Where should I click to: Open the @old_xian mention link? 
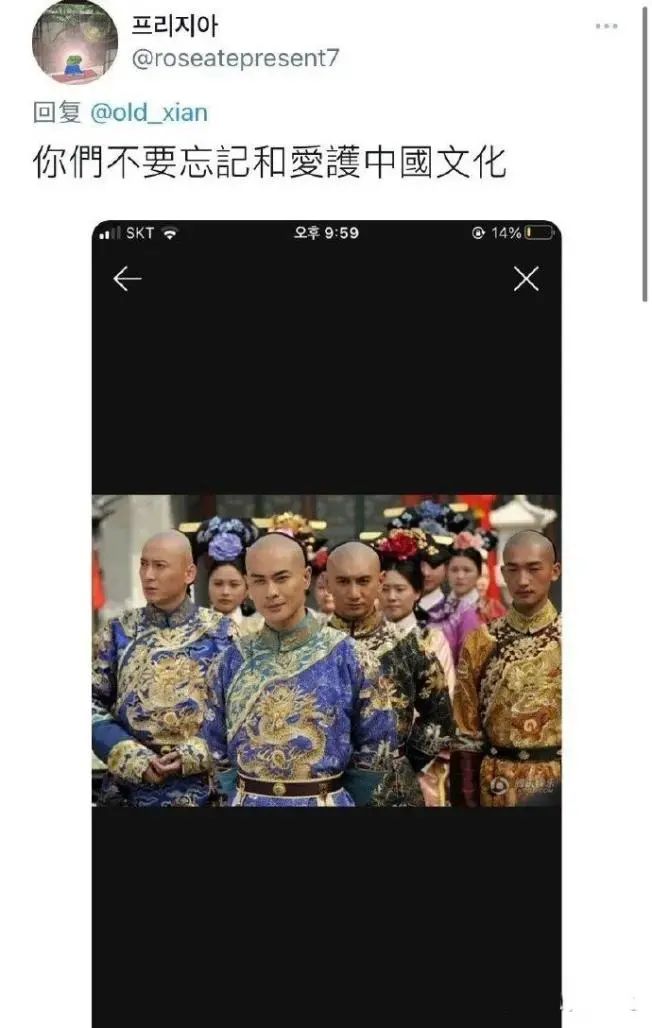click(149, 112)
